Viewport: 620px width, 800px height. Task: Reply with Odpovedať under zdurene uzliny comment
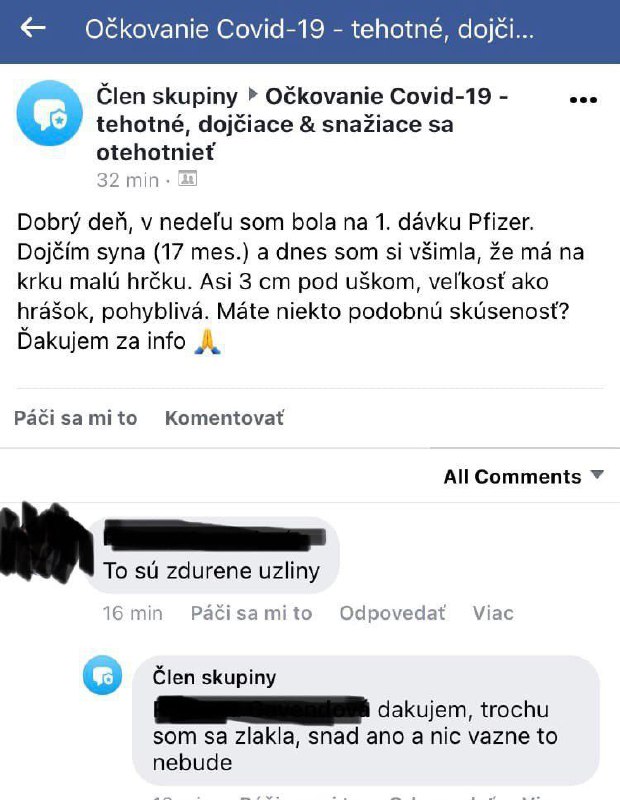coord(392,613)
